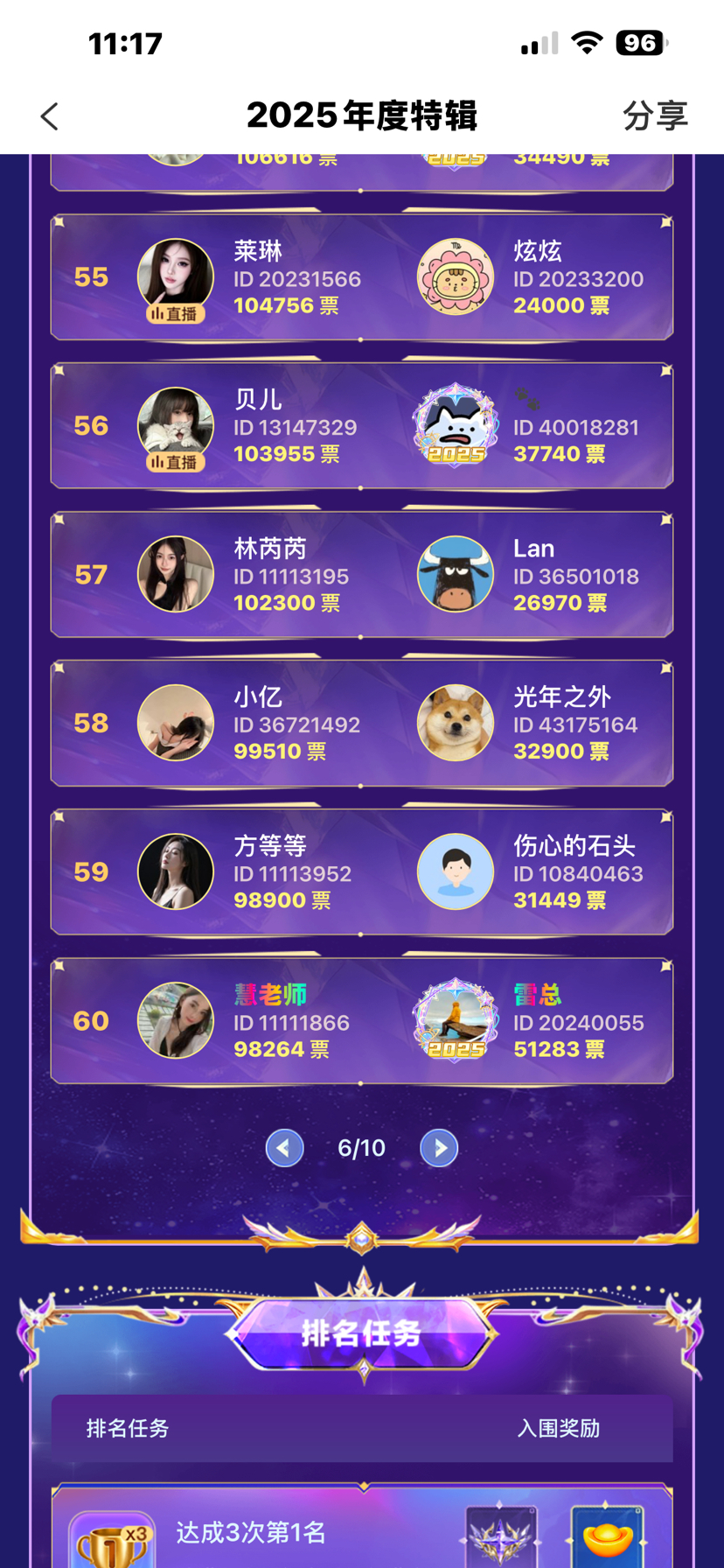Viewport: 724px width, 1568px height.
Task: Open 伤心的石头's avatar
Action: coord(456,871)
